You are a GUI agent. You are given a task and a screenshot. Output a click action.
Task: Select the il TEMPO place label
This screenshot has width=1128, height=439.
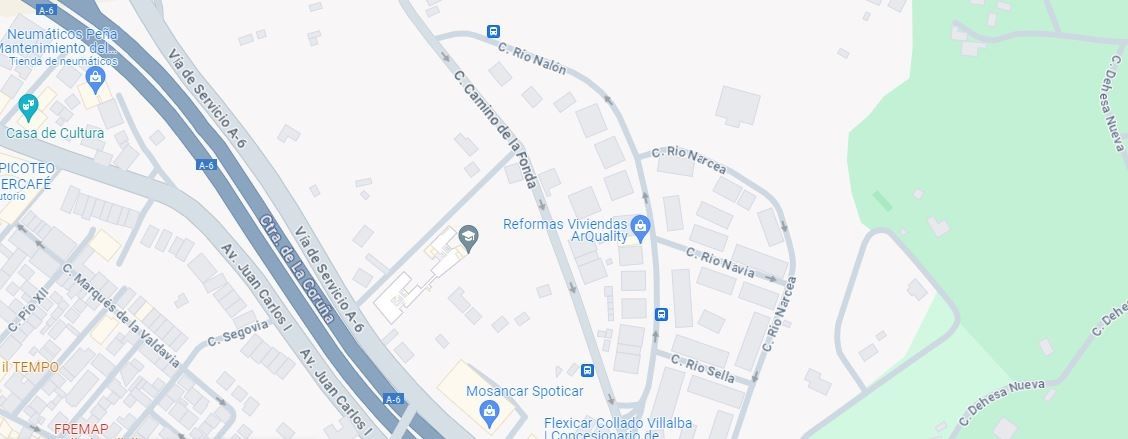[x=30, y=367]
